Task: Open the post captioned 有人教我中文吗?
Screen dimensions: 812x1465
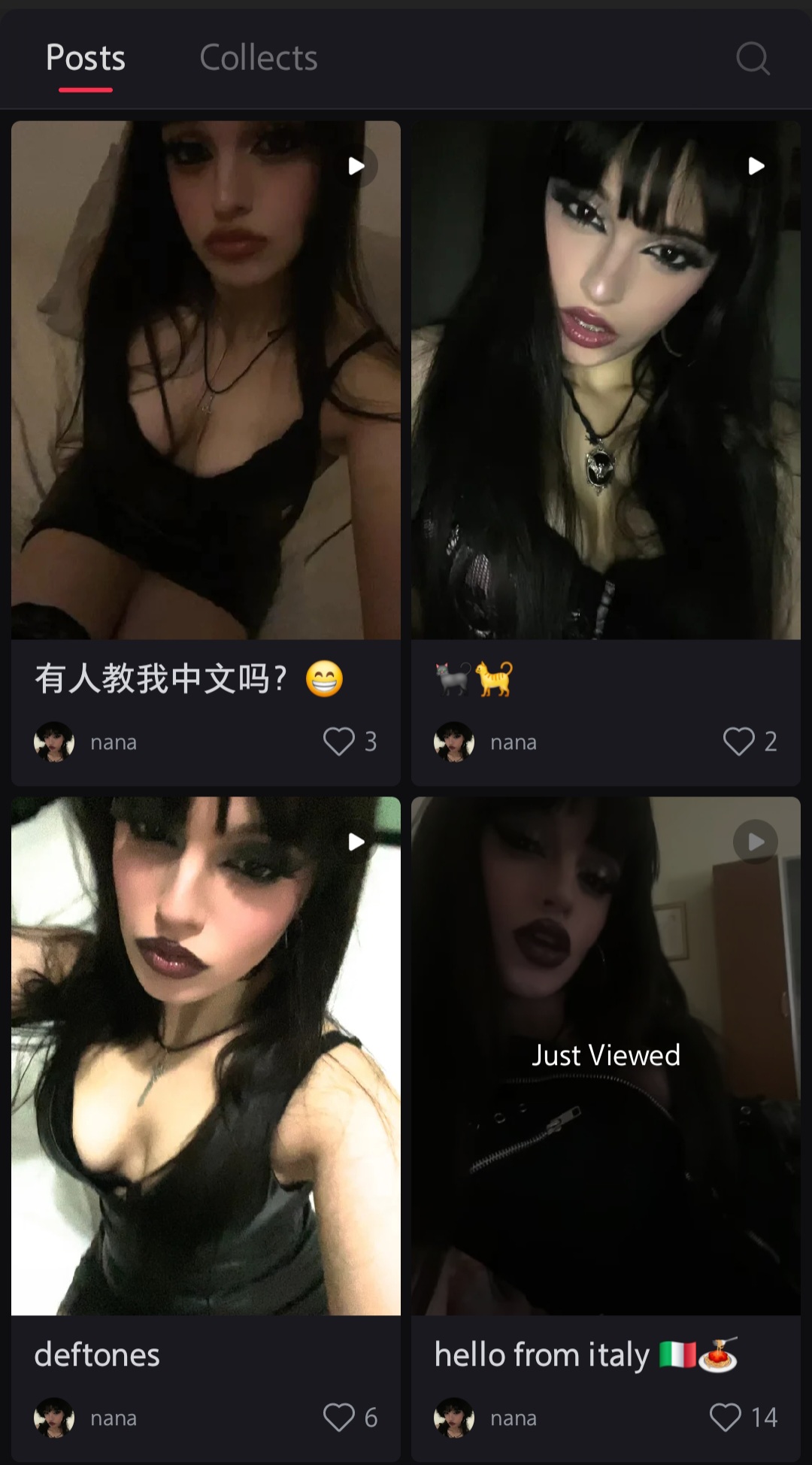Action: pyautogui.click(x=206, y=381)
